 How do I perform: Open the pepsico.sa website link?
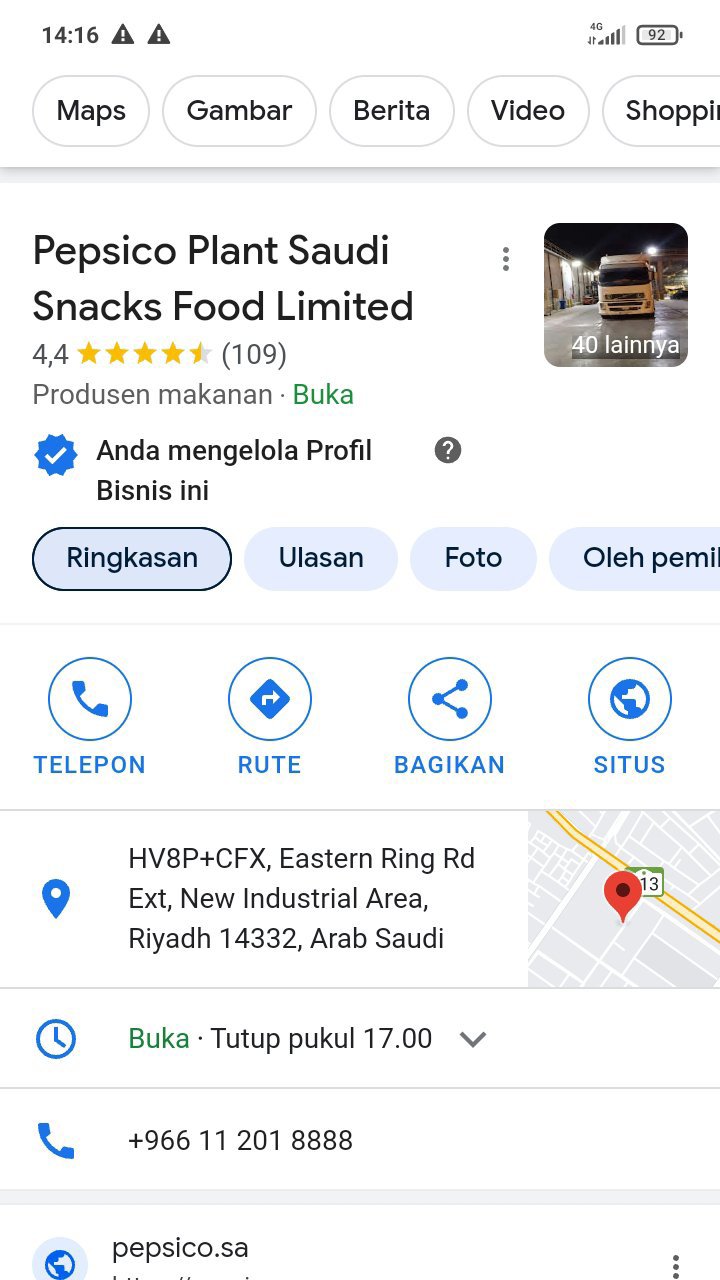[180, 1249]
